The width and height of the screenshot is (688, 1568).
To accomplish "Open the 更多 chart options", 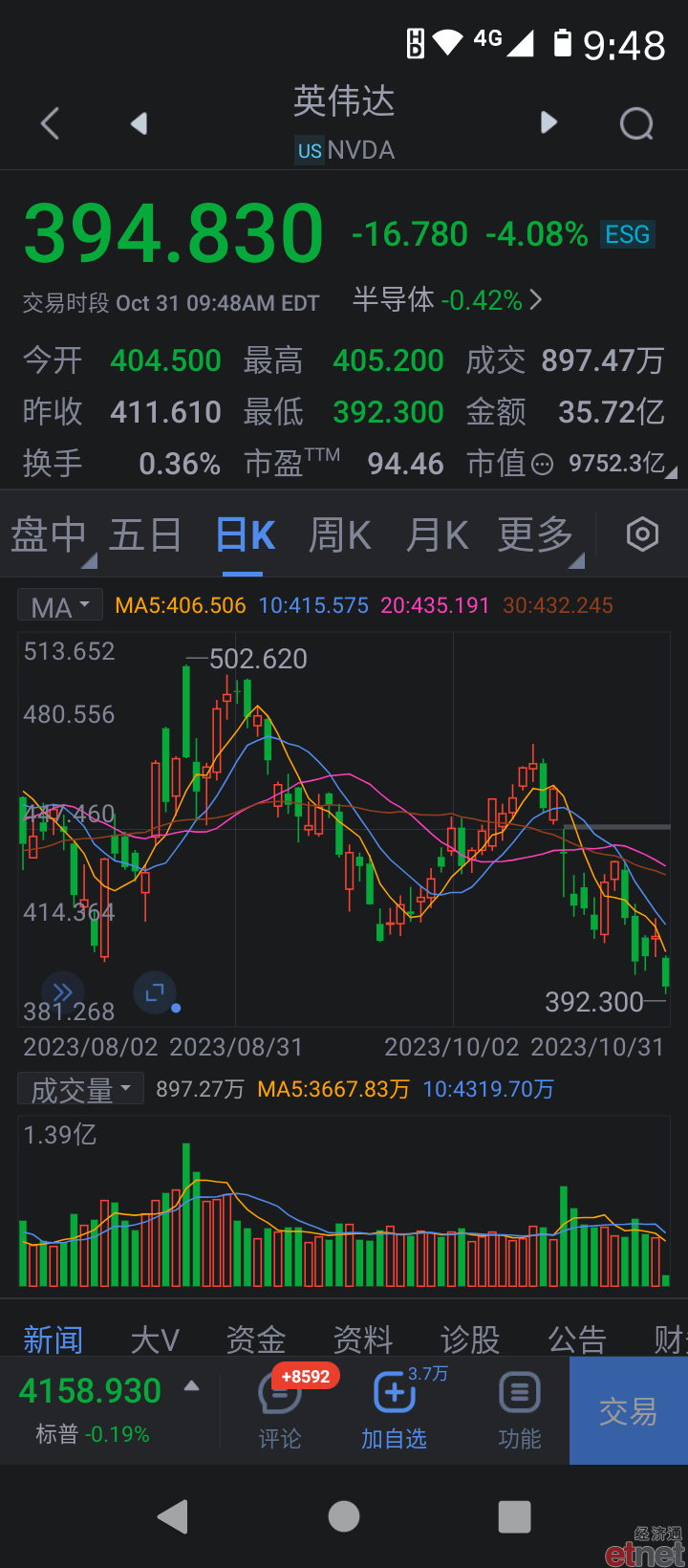I will pyautogui.click(x=535, y=534).
